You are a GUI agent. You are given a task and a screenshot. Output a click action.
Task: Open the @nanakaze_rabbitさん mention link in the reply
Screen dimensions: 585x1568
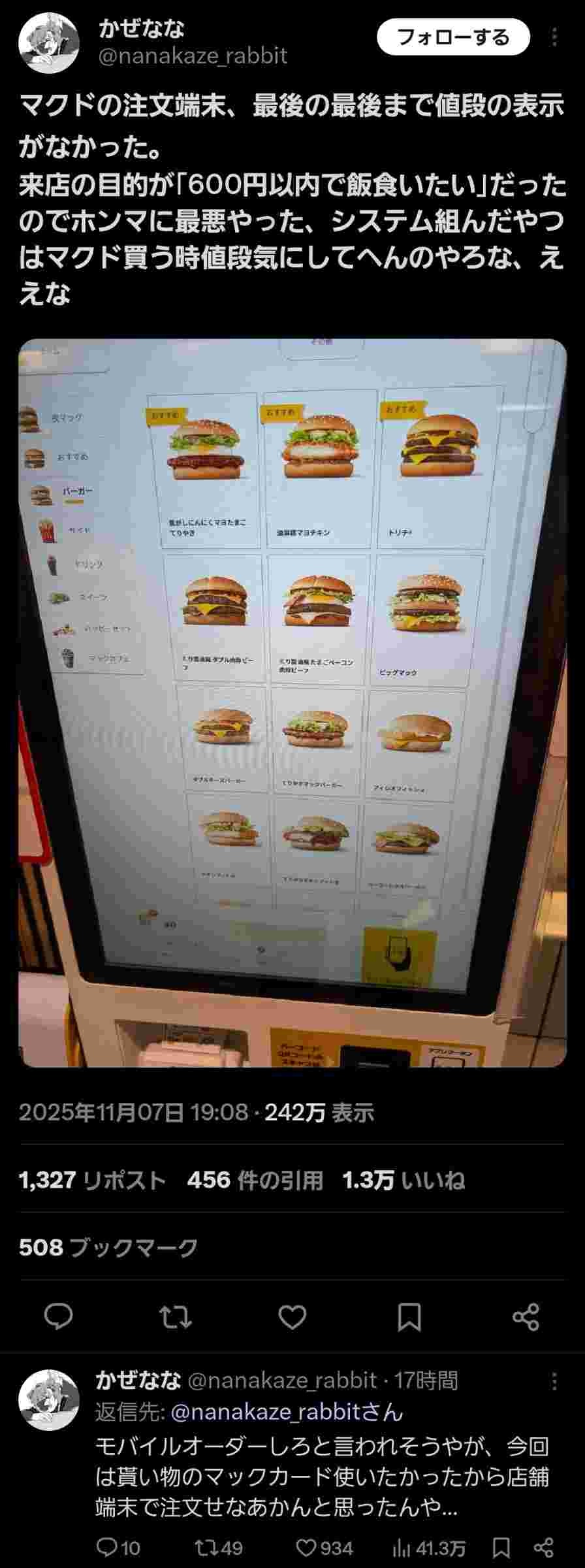coord(287,1413)
